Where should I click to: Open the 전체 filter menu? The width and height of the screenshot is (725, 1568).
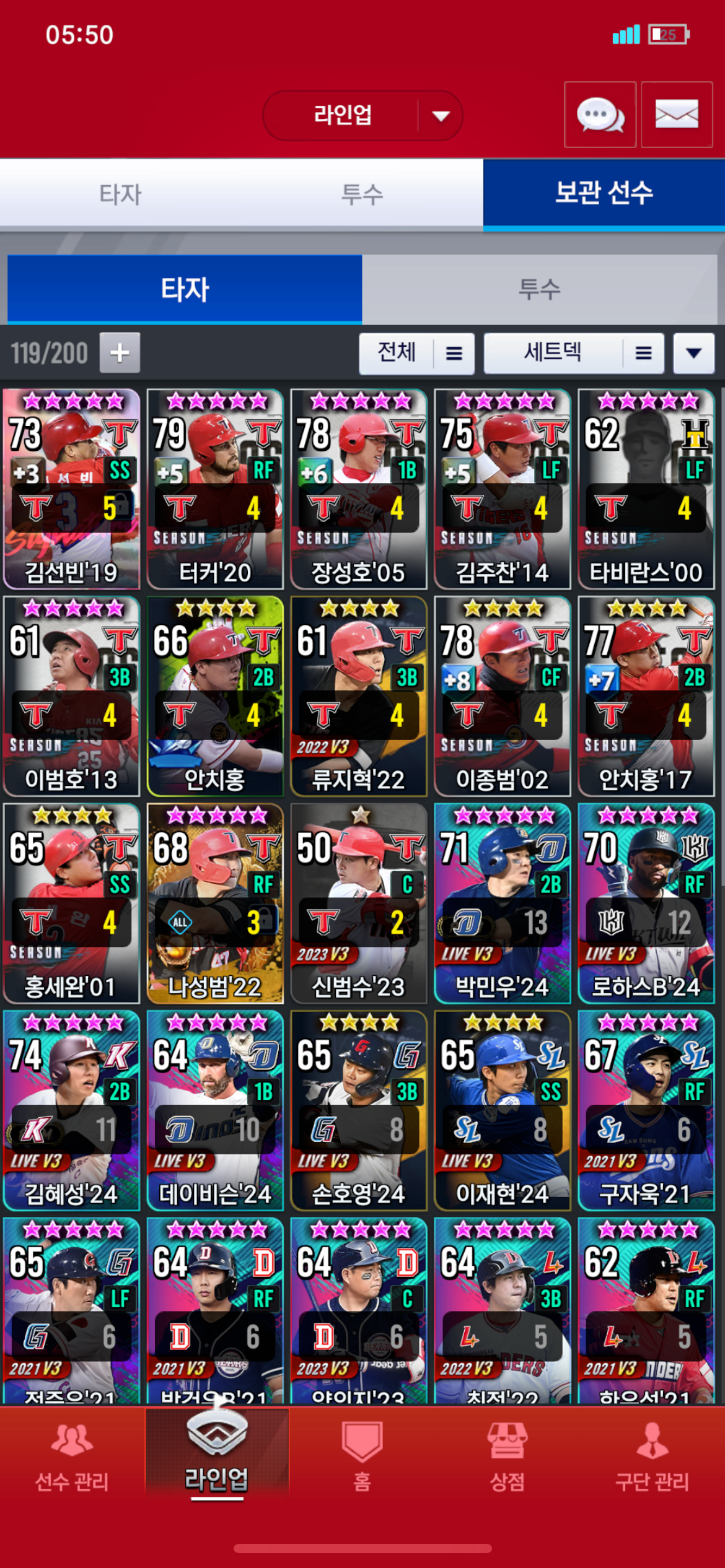(x=416, y=353)
